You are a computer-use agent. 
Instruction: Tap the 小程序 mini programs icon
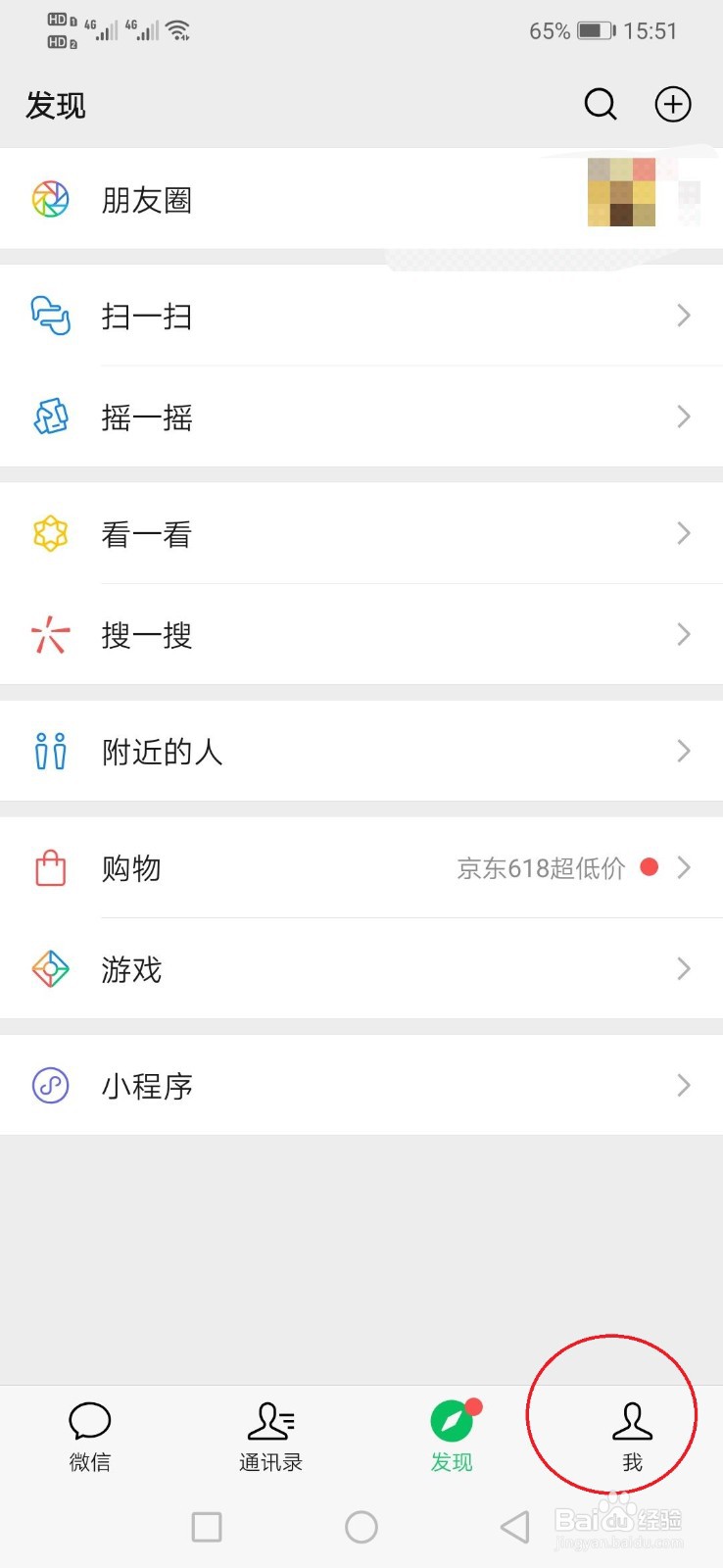[50, 1086]
